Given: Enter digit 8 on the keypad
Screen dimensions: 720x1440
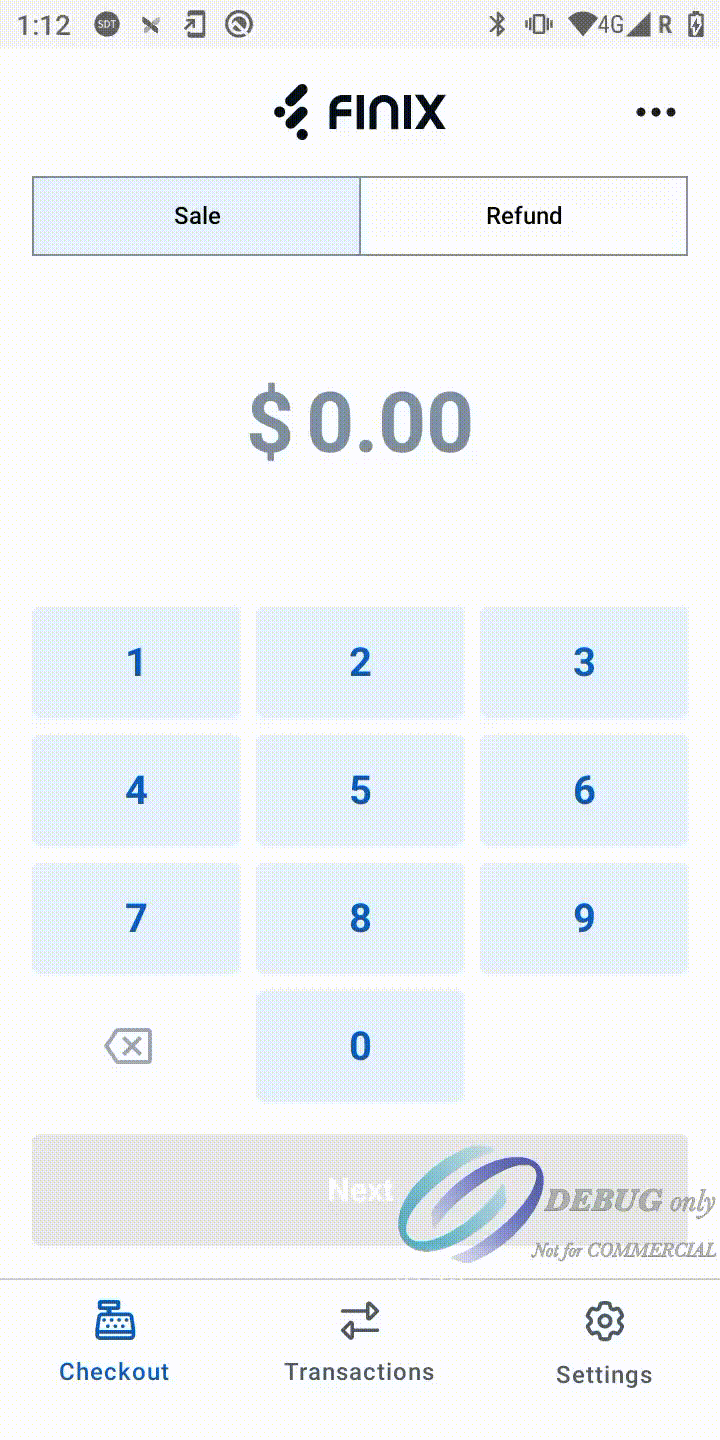Looking at the screenshot, I should [360, 918].
